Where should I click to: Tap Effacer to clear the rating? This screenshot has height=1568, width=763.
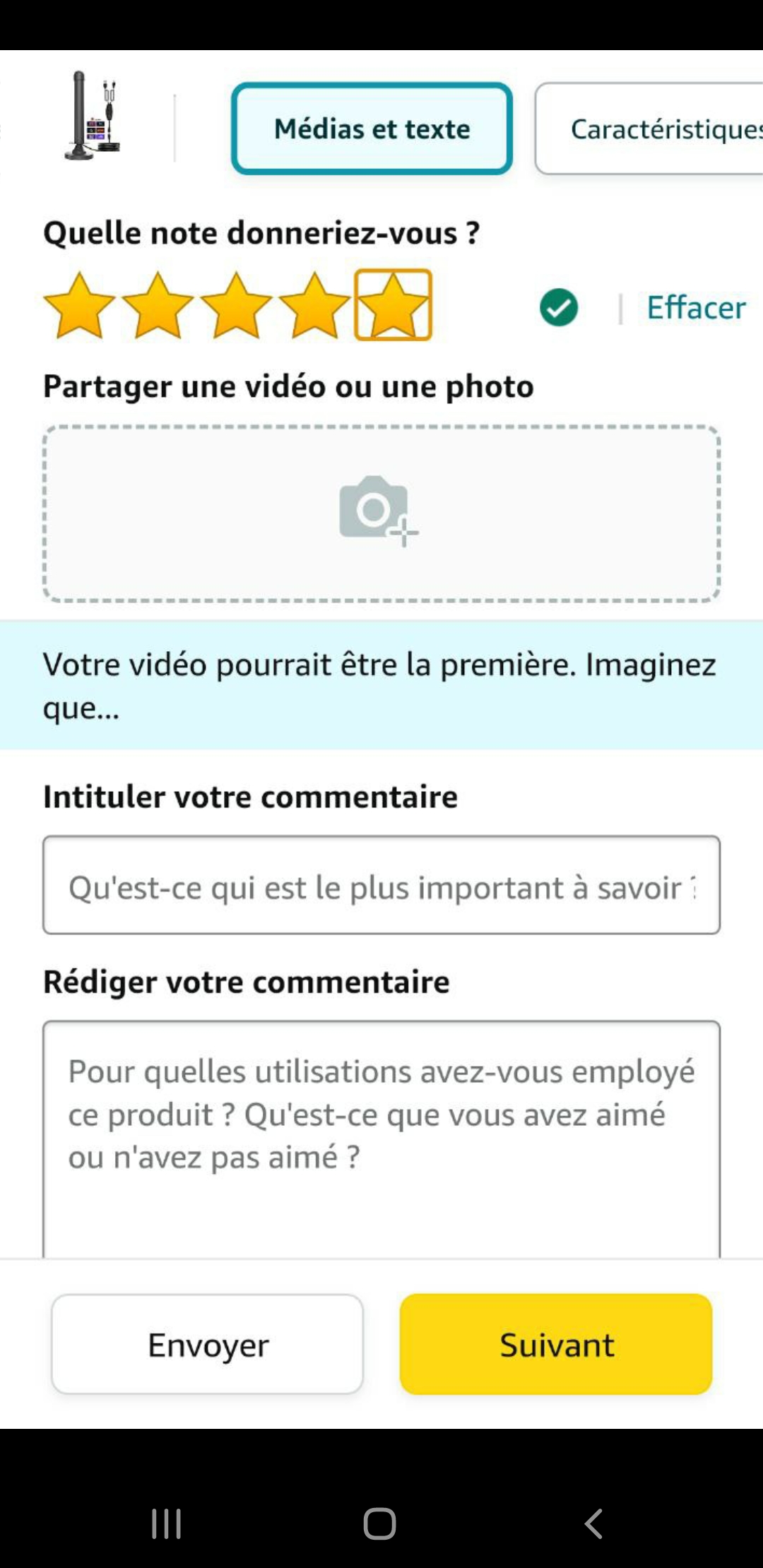point(695,307)
